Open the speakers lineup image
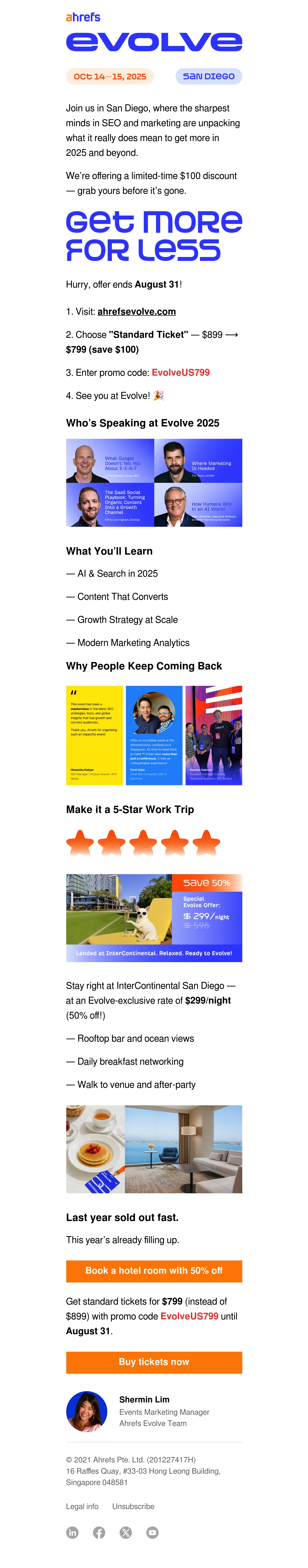 click(x=154, y=482)
